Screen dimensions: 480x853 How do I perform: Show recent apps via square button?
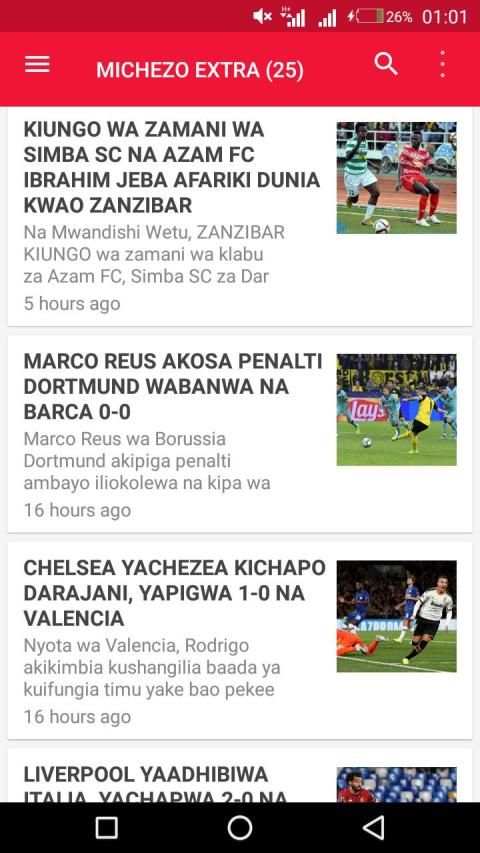coord(107,827)
